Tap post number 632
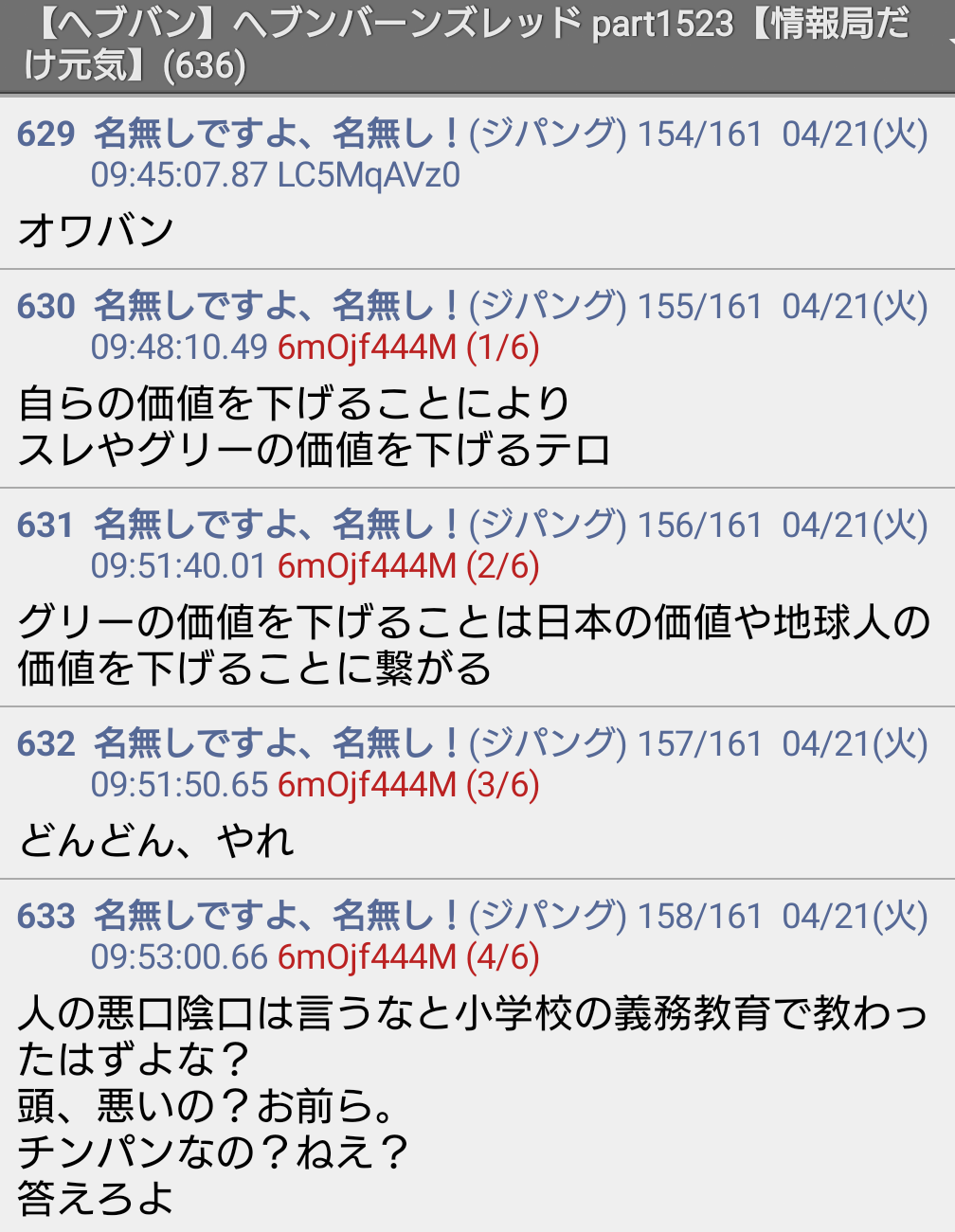Screen dimensions: 955x1232 [45, 744]
